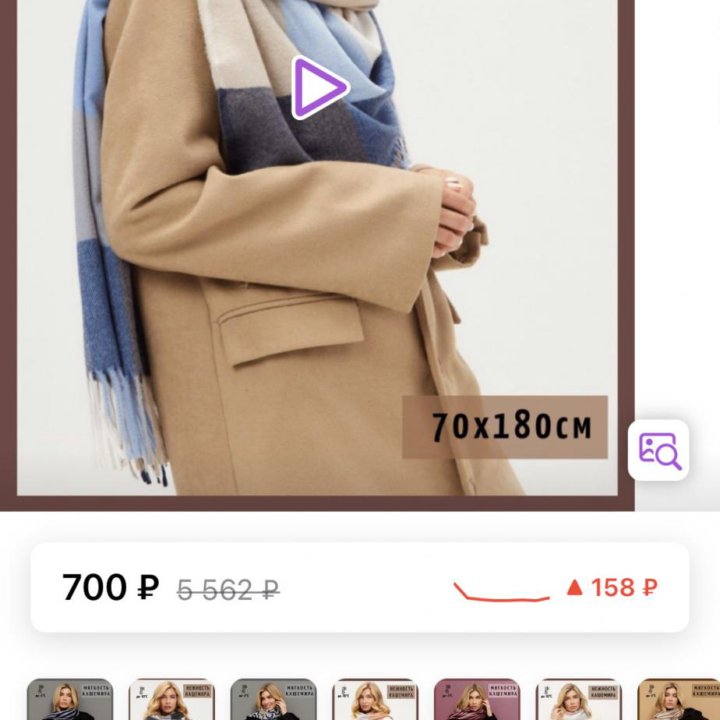Select the mauve background color variant
Image resolution: width=720 pixels, height=720 pixels.
[476, 700]
